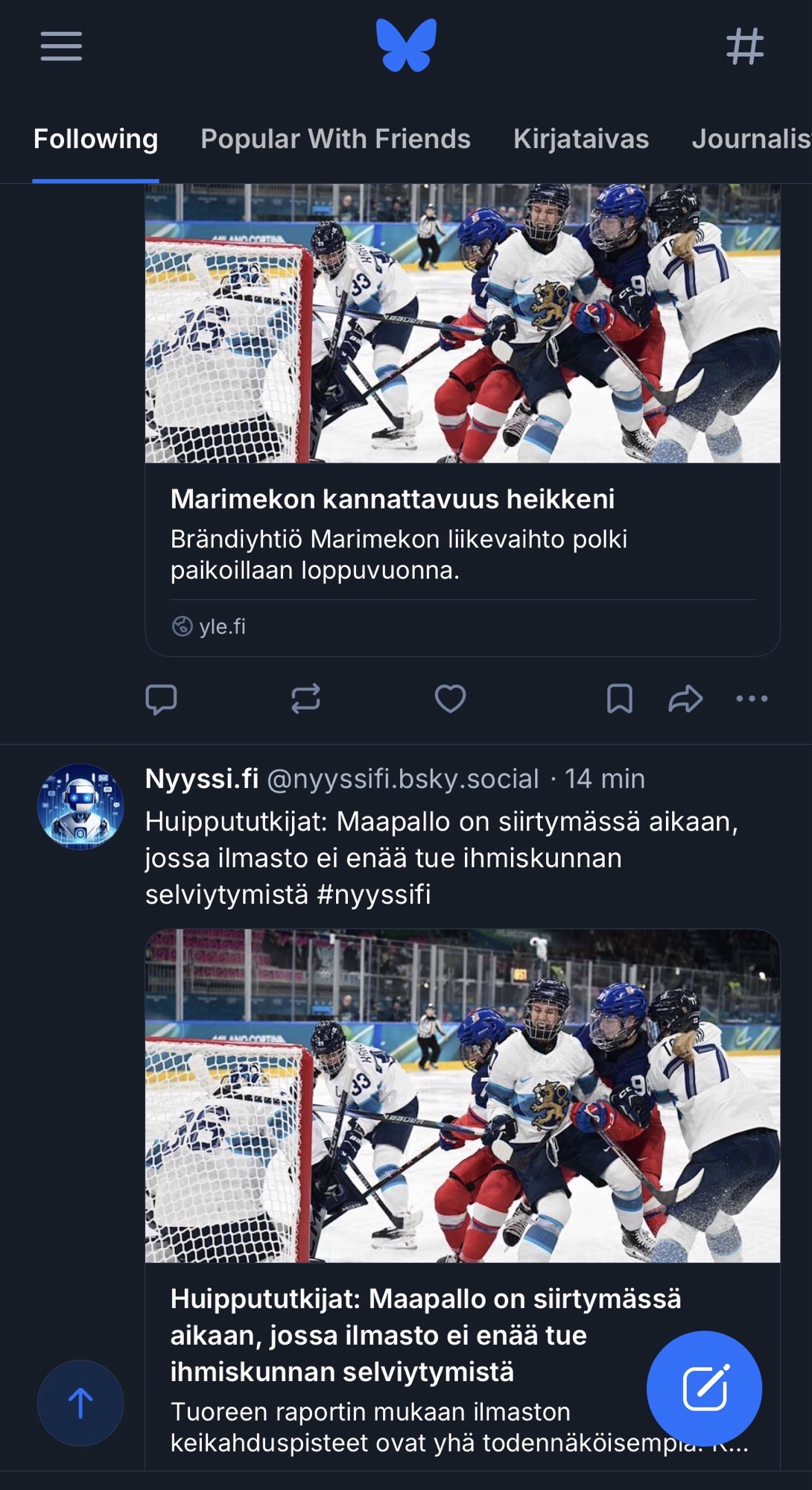The width and height of the screenshot is (812, 1490).
Task: Switch to Popular With Friends tab
Action: coord(335,139)
